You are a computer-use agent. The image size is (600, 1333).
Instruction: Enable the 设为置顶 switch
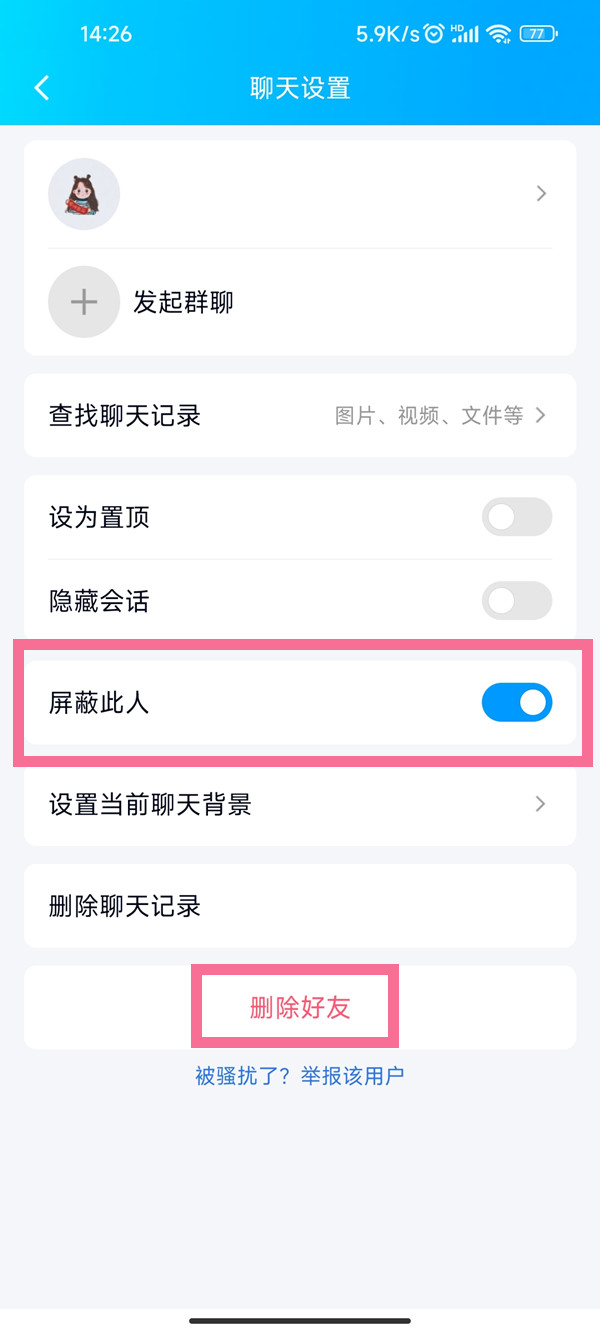point(516,518)
